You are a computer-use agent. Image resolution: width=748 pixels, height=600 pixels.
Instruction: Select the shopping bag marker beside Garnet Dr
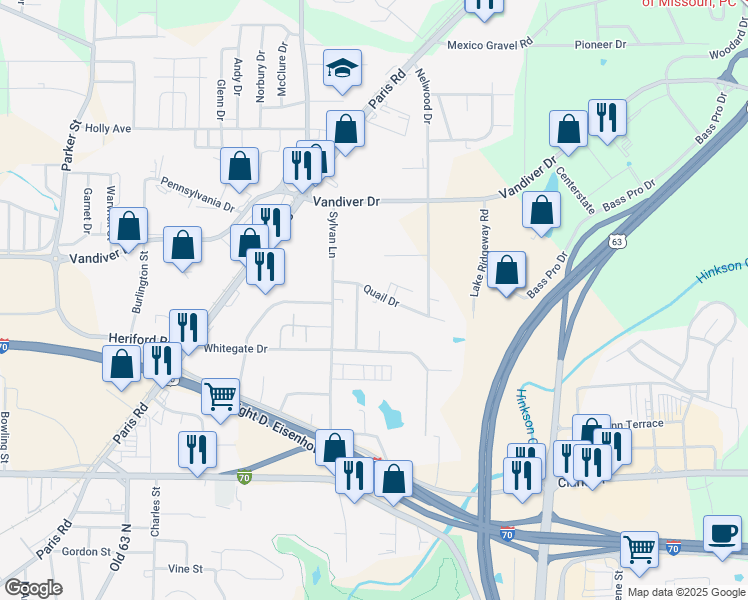pyautogui.click(x=129, y=227)
